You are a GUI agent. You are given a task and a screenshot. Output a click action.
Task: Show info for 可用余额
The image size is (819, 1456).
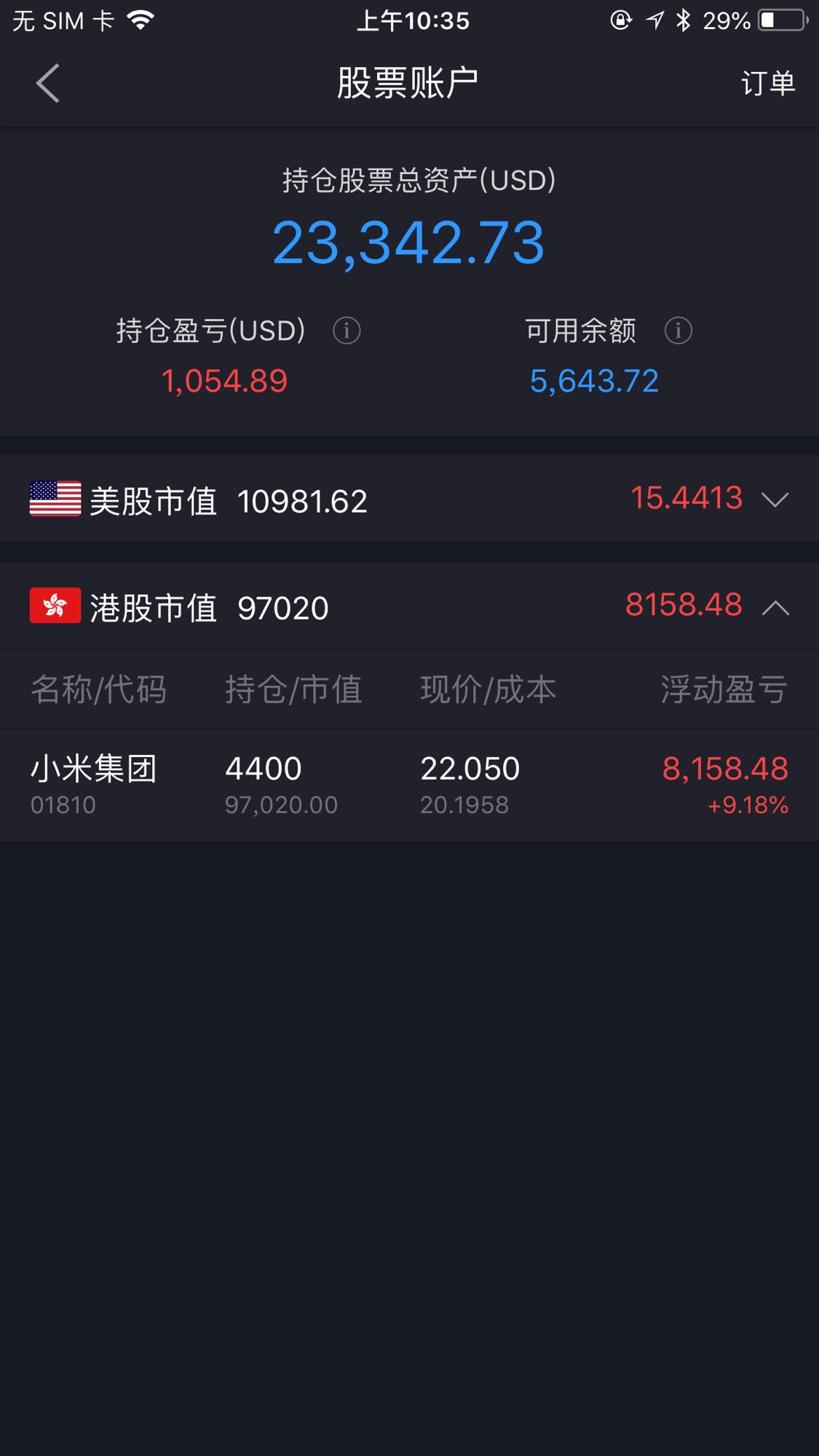[x=678, y=331]
